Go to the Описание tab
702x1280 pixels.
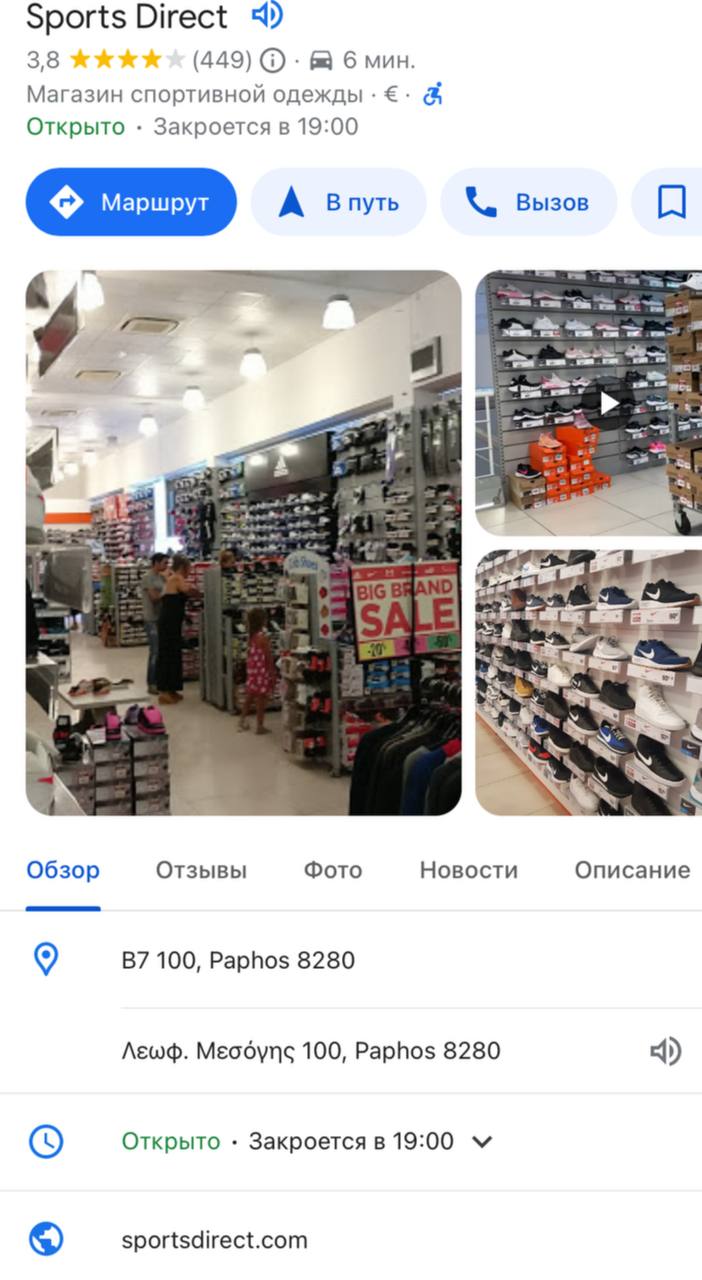pyautogui.click(x=632, y=870)
